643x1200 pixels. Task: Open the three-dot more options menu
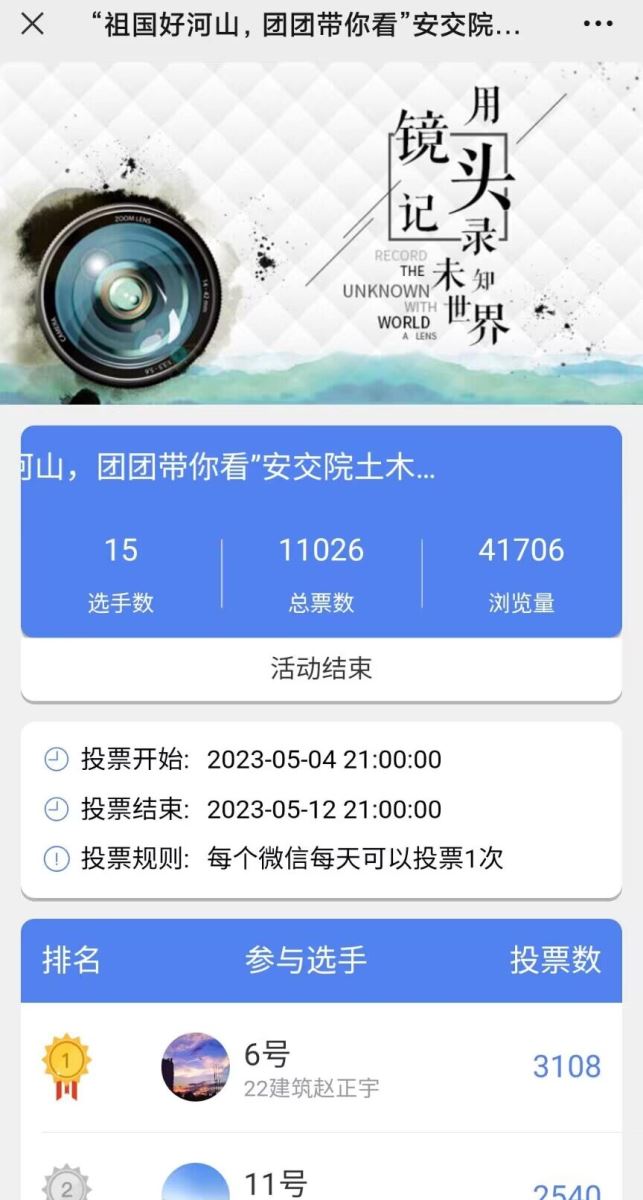click(x=598, y=25)
